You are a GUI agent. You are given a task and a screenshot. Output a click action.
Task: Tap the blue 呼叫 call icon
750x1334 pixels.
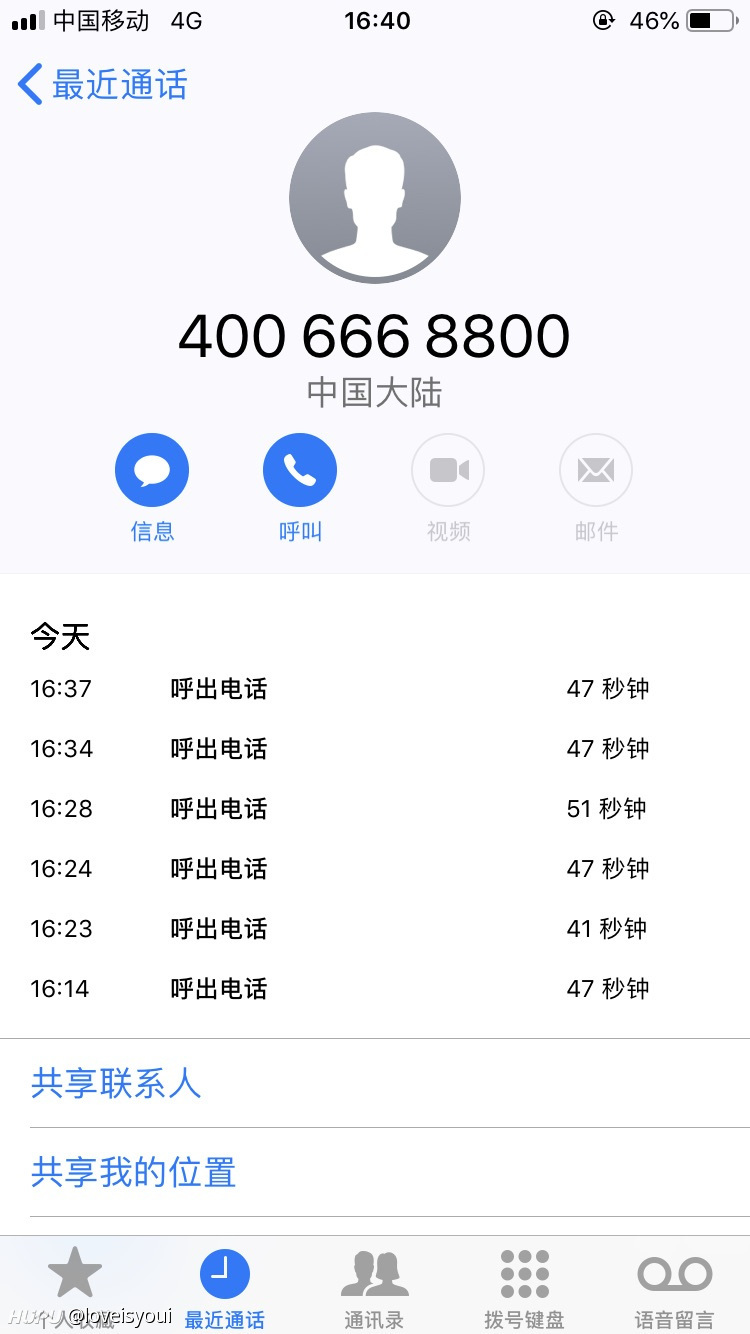point(300,469)
